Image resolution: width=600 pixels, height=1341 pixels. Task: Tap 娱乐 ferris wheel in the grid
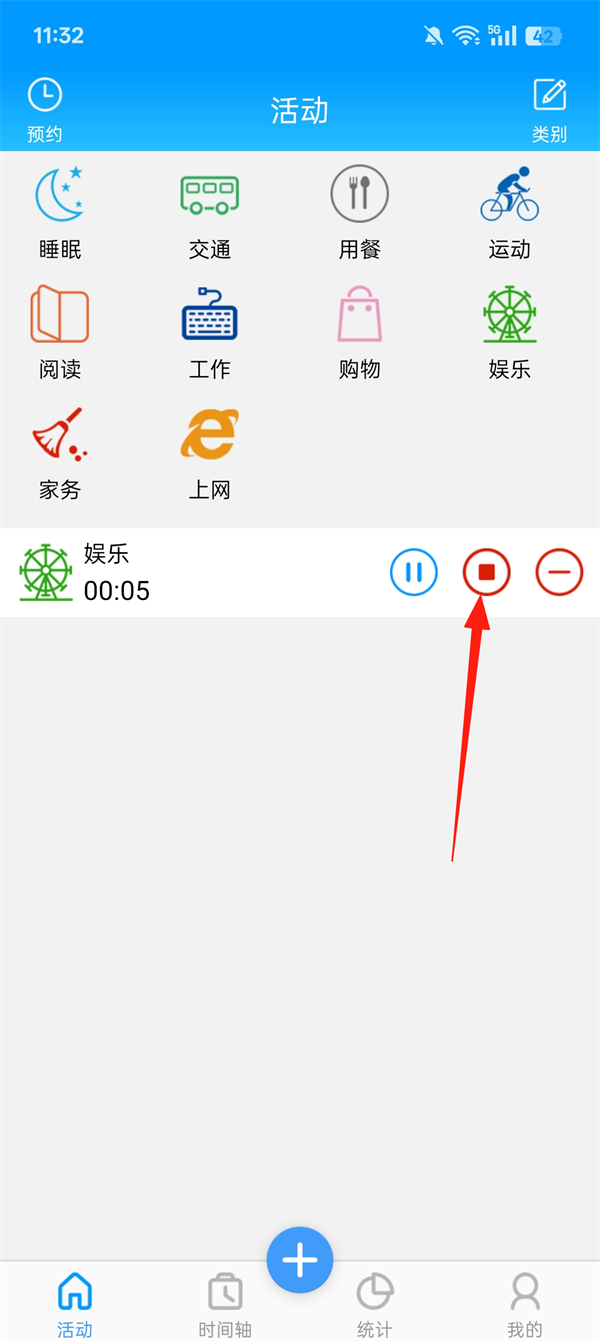(x=510, y=315)
